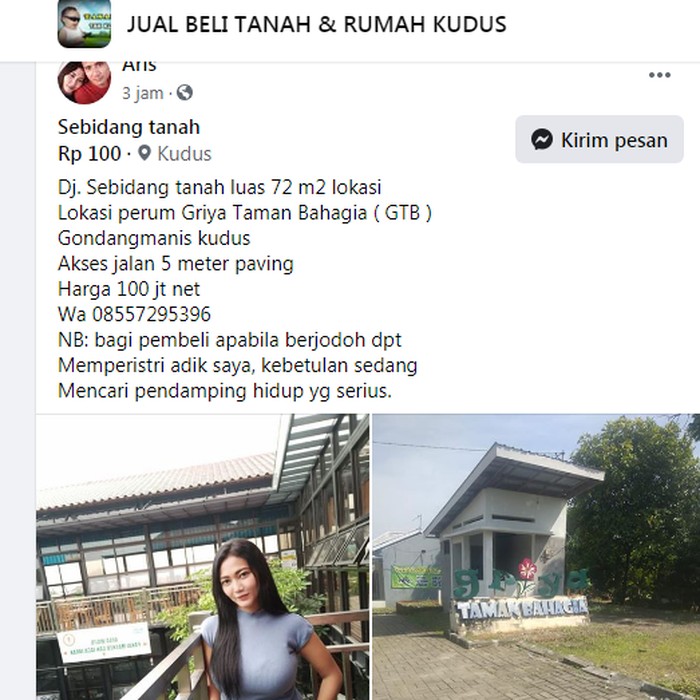Open Aris's profile picture
700x700 pixels.
click(84, 82)
